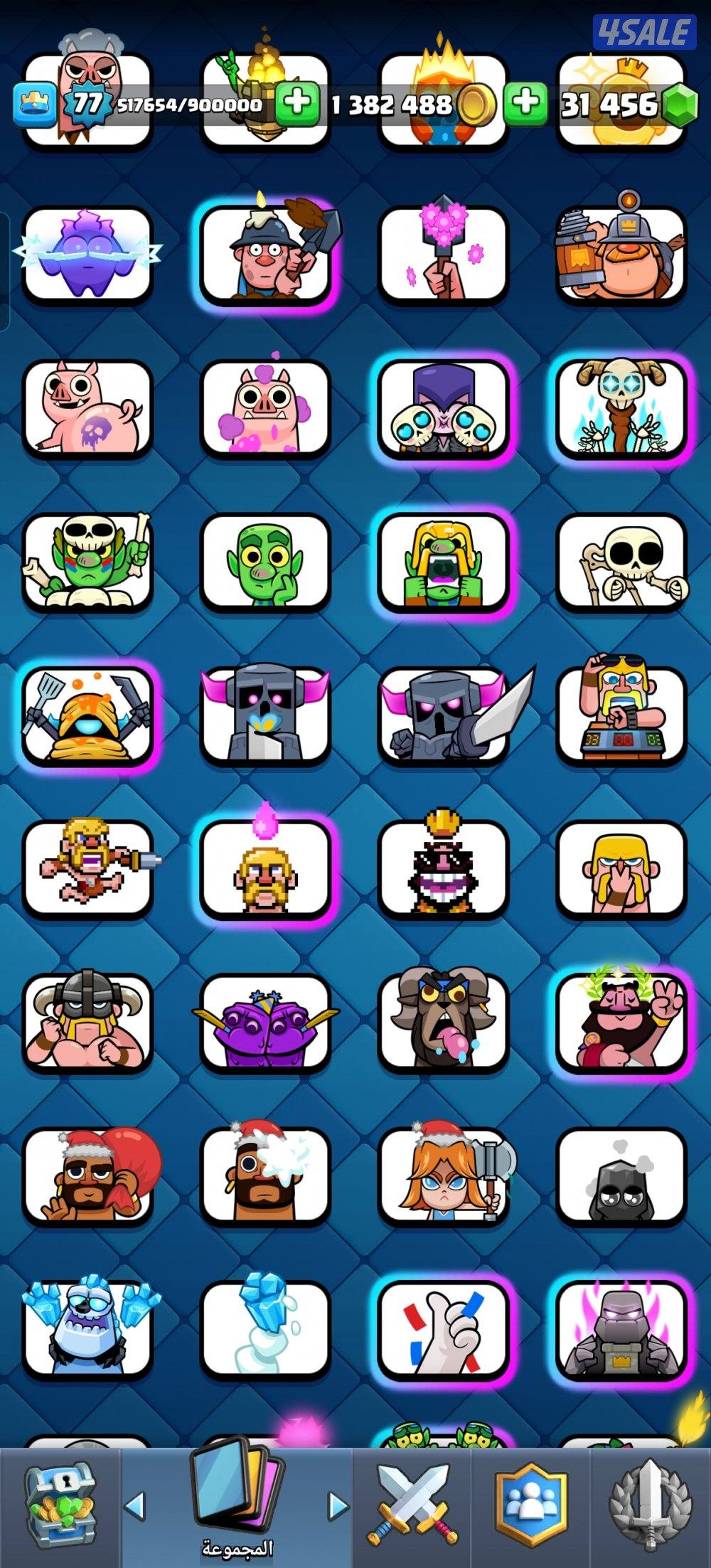Buy gems using the gems plus button
The width and height of the screenshot is (711, 1568).
tap(525, 105)
